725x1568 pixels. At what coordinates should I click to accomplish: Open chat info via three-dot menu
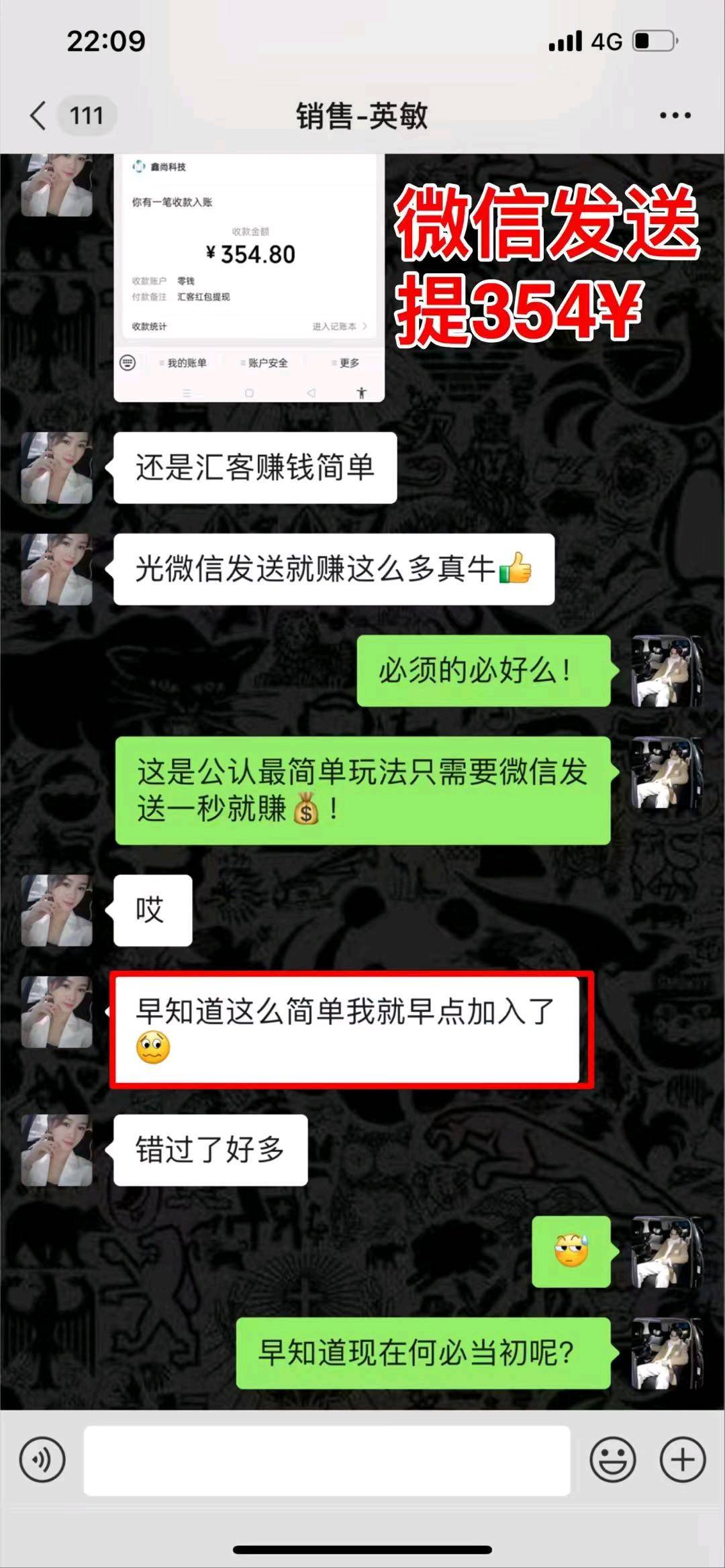675,115
